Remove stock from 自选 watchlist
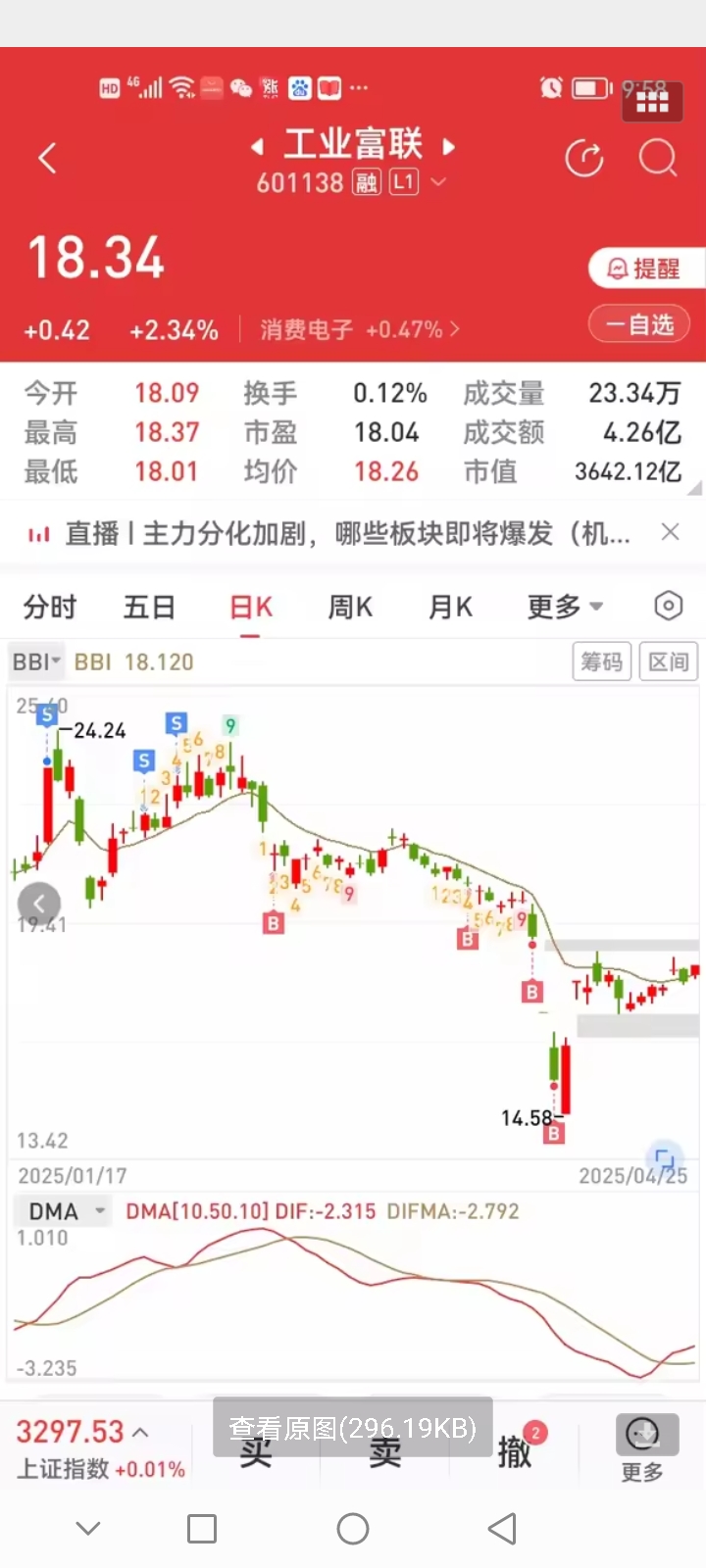Image resolution: width=706 pixels, height=1568 pixels. pyautogui.click(x=639, y=324)
